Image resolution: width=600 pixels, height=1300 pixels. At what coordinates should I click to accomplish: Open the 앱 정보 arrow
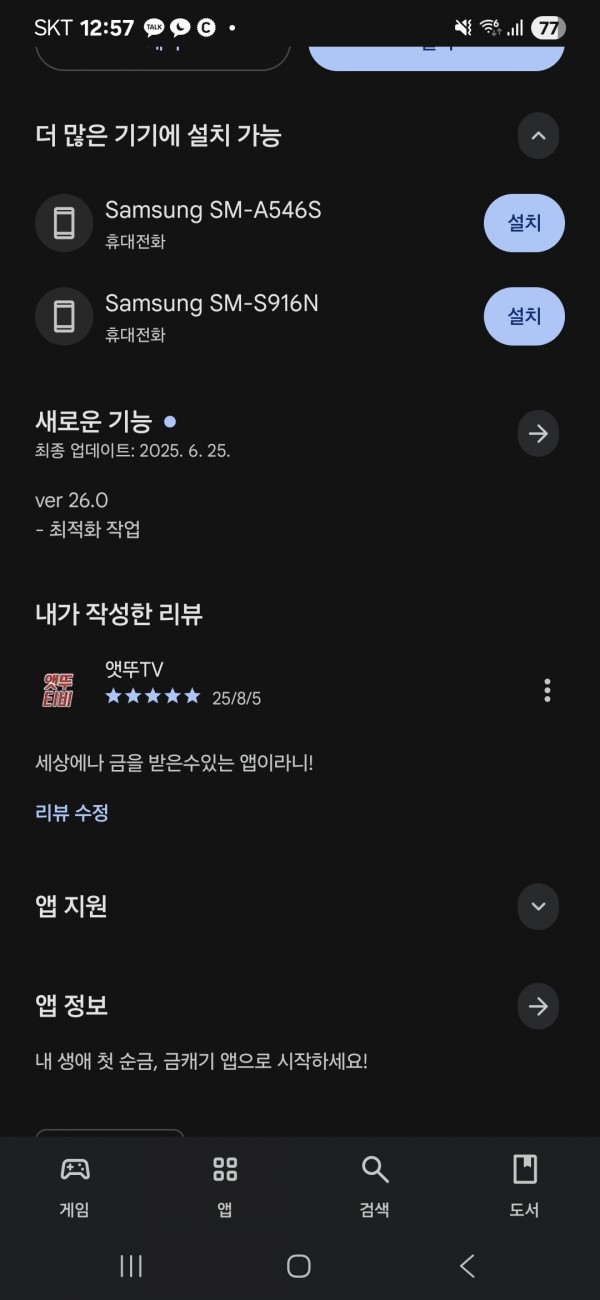(538, 1007)
